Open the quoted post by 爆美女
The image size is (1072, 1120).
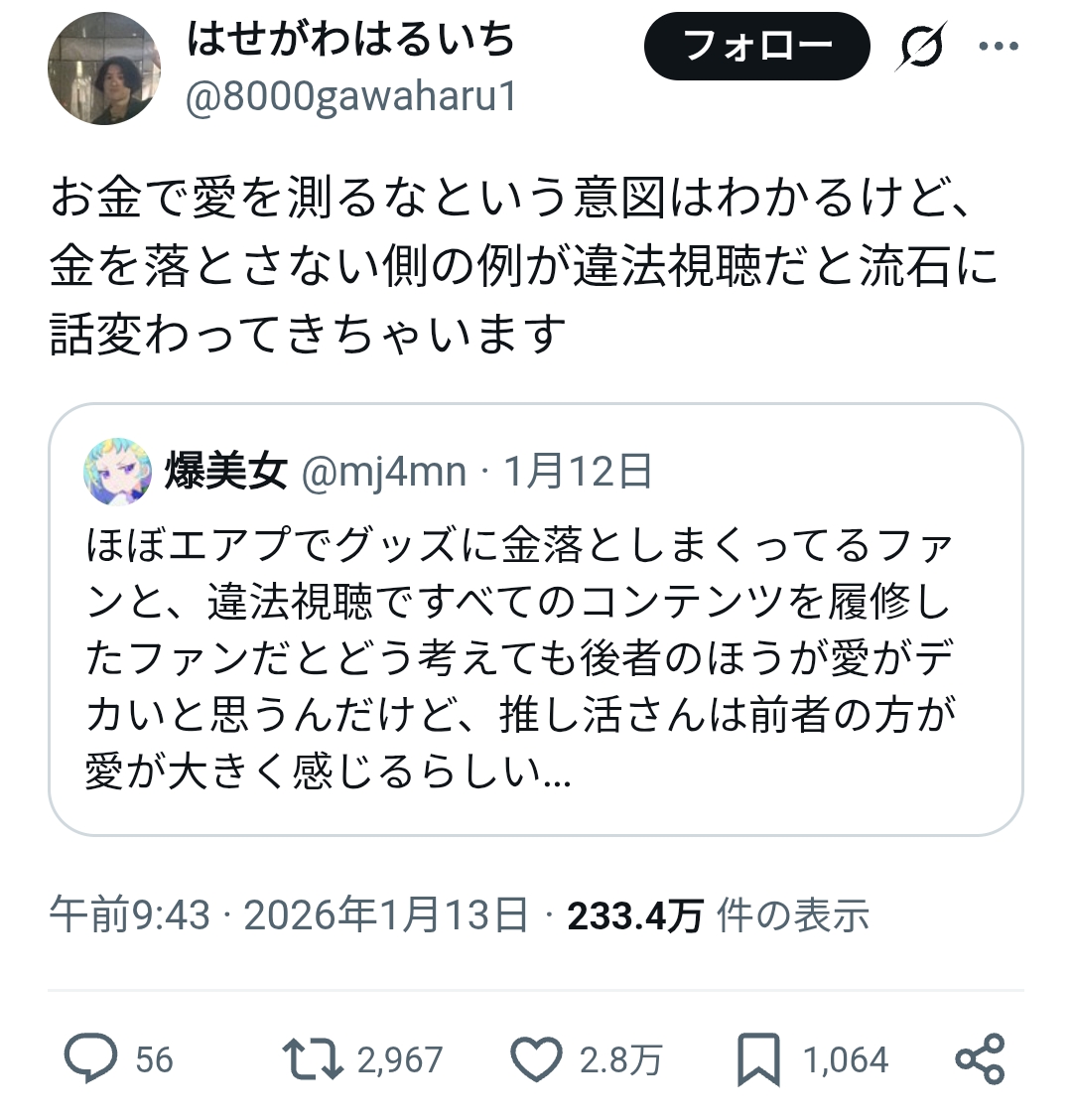tap(536, 620)
